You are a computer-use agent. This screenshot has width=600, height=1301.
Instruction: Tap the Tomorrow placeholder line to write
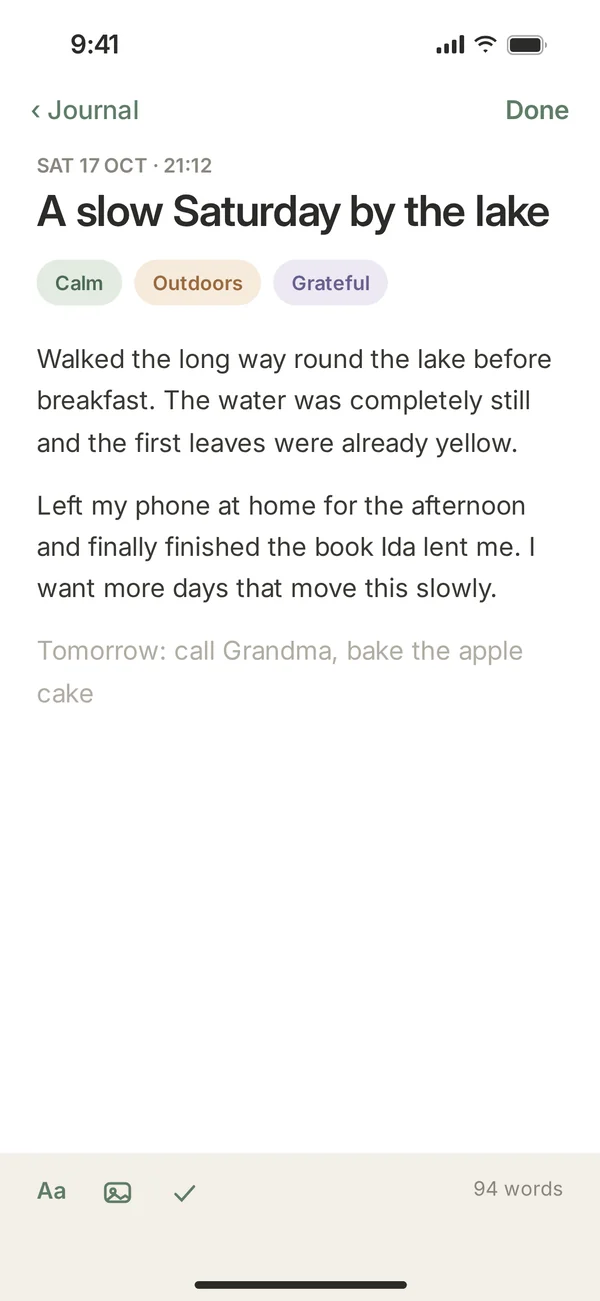coord(280,672)
